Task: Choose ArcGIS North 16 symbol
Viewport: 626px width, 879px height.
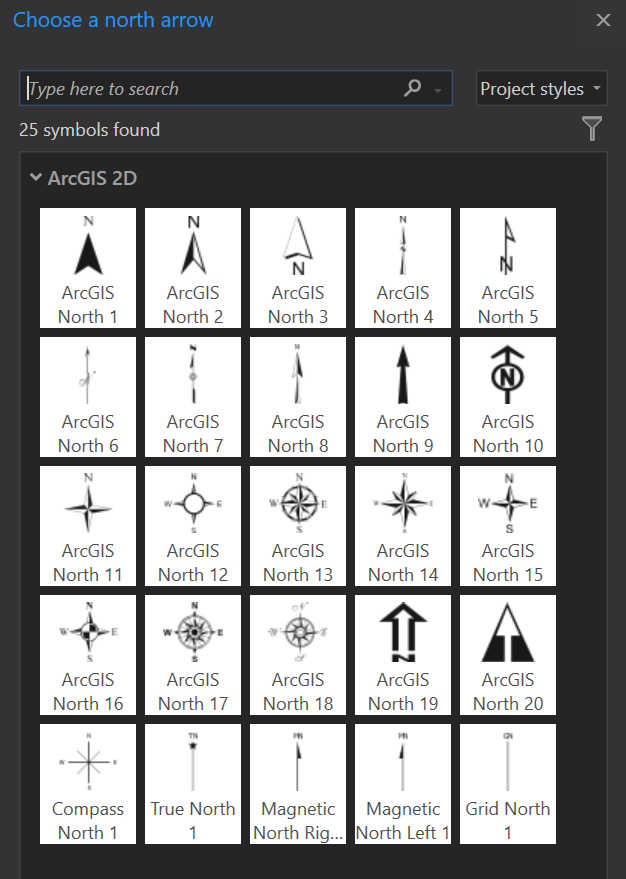Action: tap(88, 654)
